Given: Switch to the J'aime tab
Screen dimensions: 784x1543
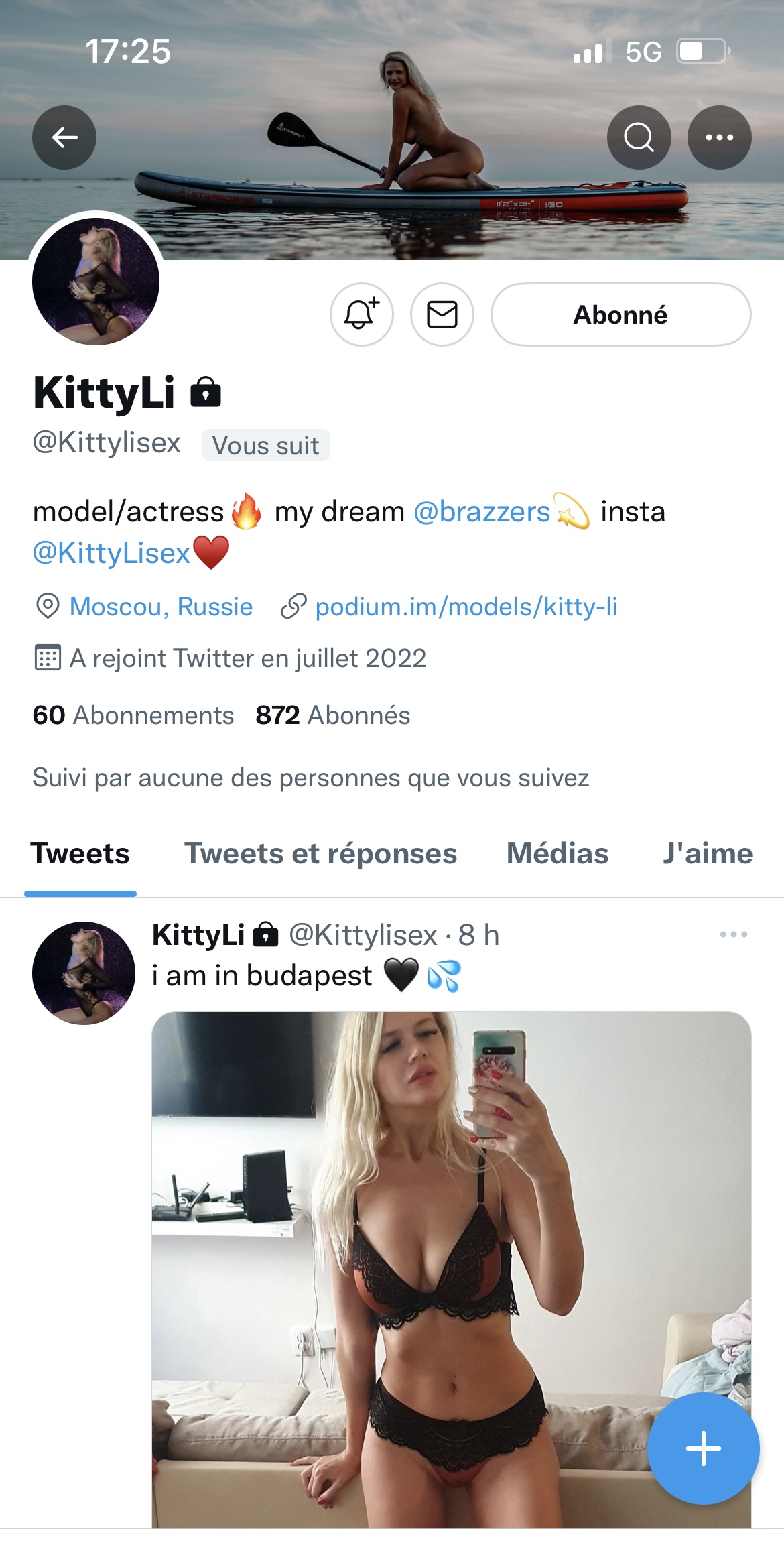Looking at the screenshot, I should coord(708,854).
